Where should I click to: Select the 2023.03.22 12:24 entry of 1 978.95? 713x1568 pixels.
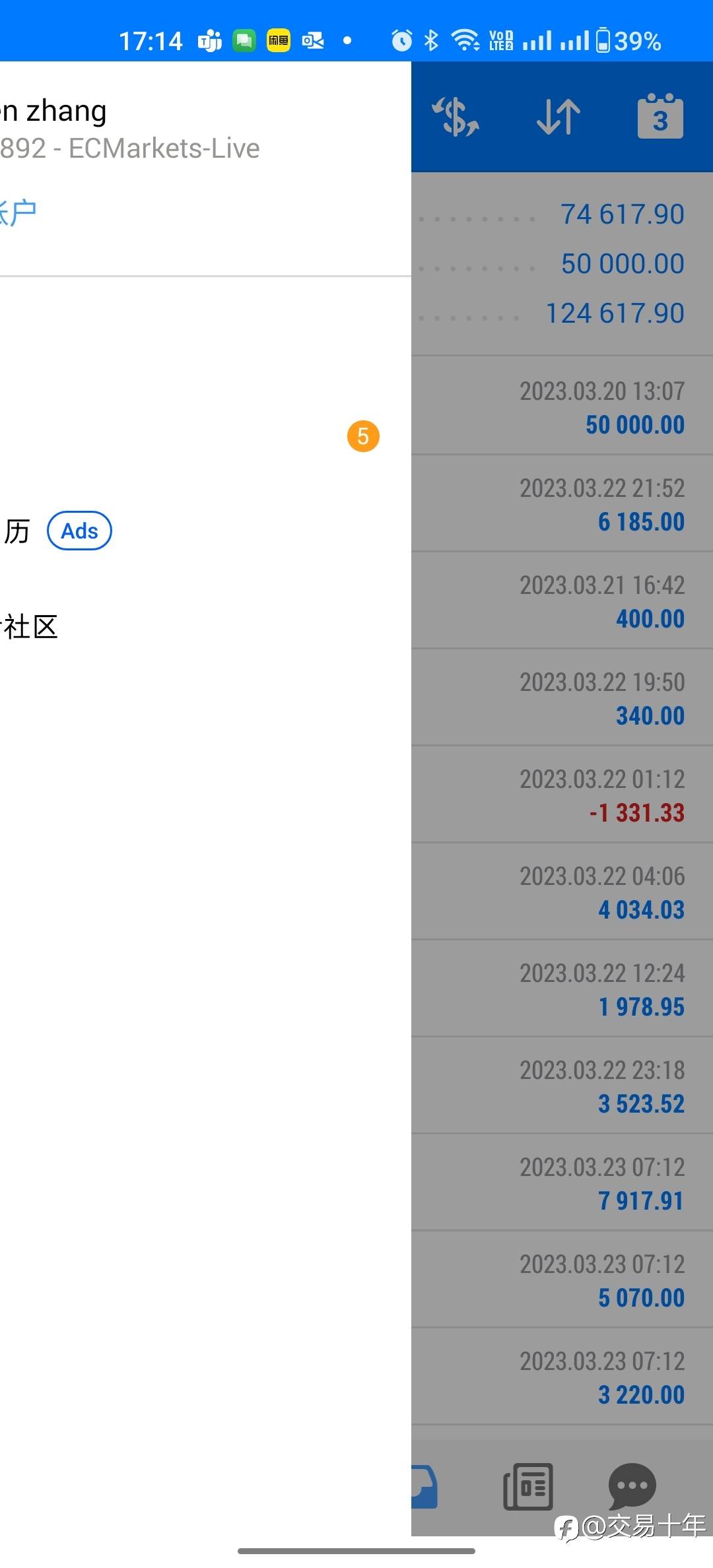click(562, 989)
